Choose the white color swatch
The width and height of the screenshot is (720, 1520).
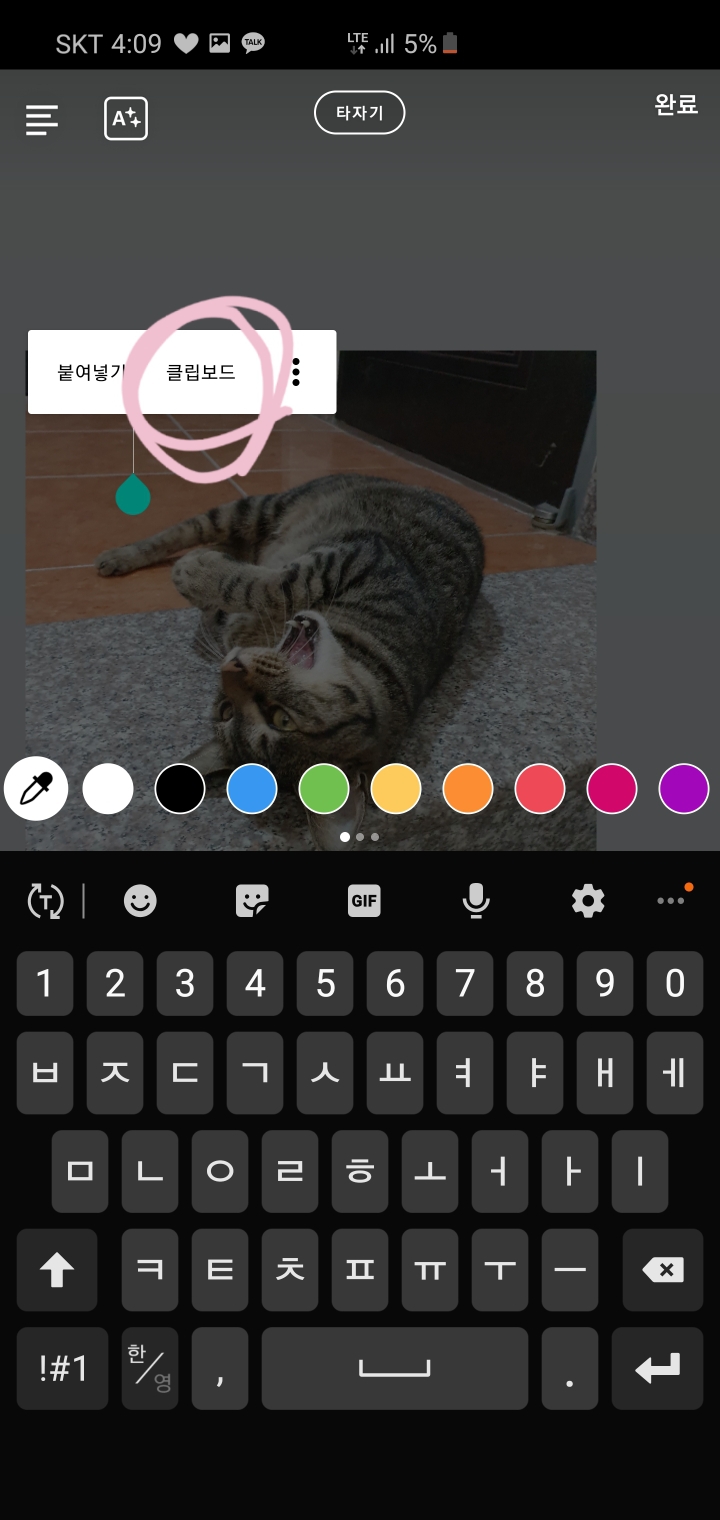point(108,789)
